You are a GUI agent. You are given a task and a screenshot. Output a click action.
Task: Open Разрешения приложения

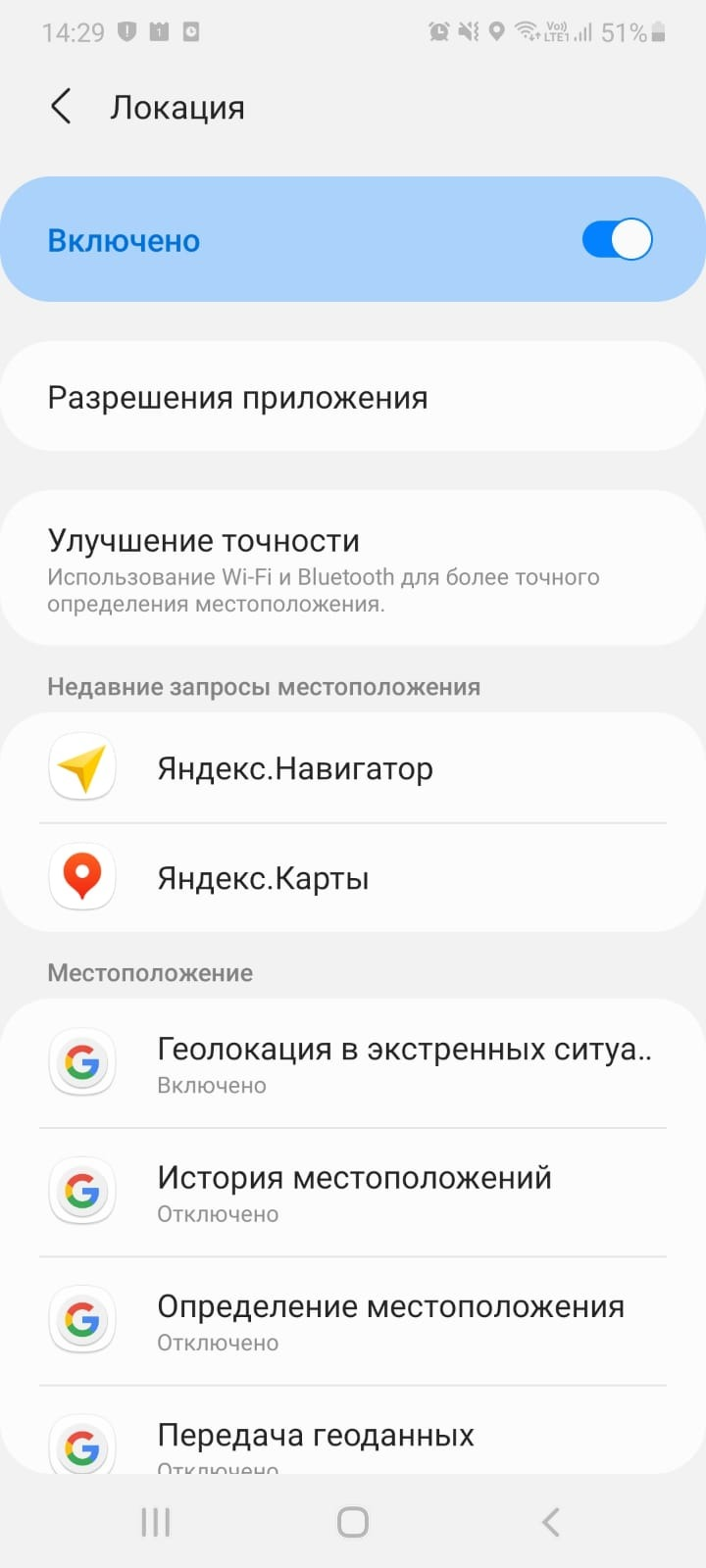click(353, 397)
